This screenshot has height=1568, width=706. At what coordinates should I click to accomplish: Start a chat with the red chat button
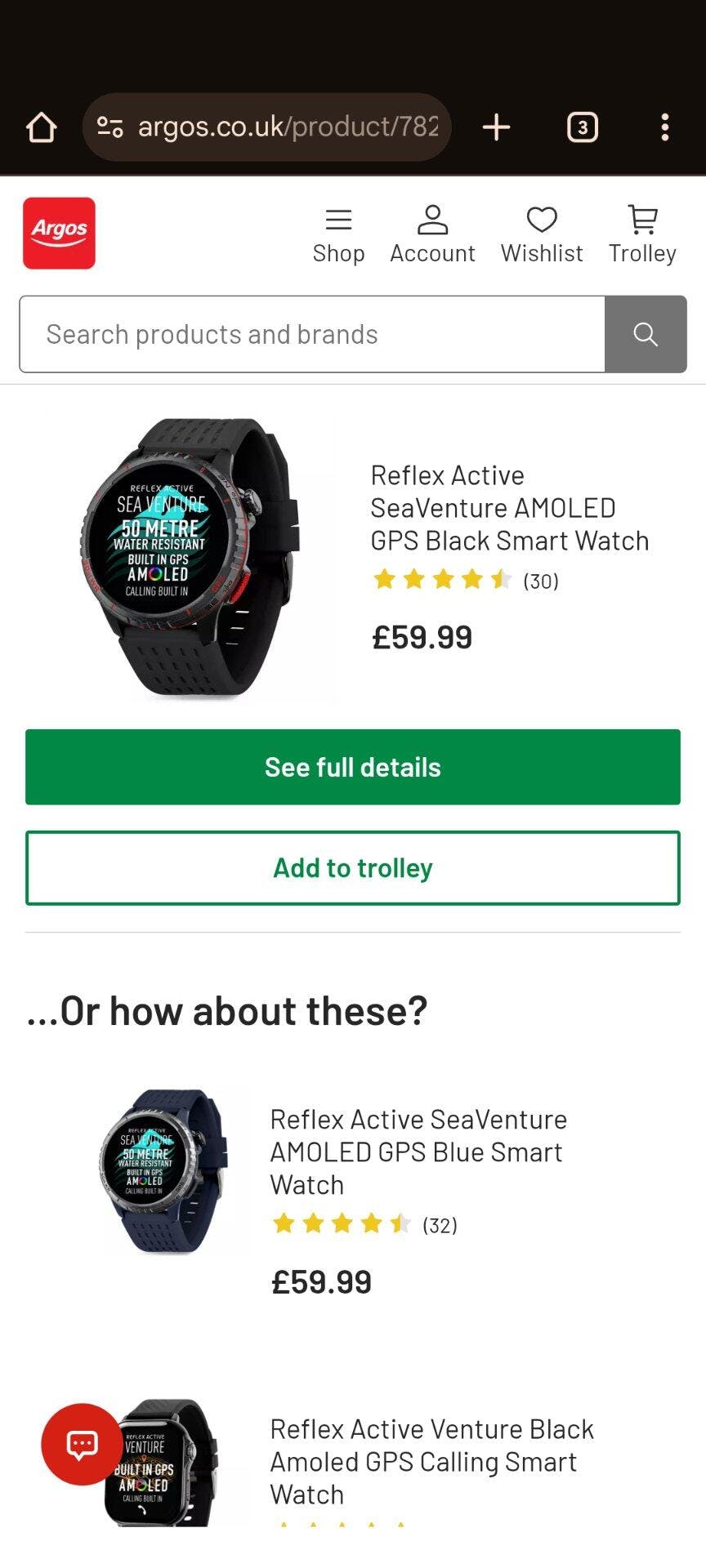(x=82, y=1444)
